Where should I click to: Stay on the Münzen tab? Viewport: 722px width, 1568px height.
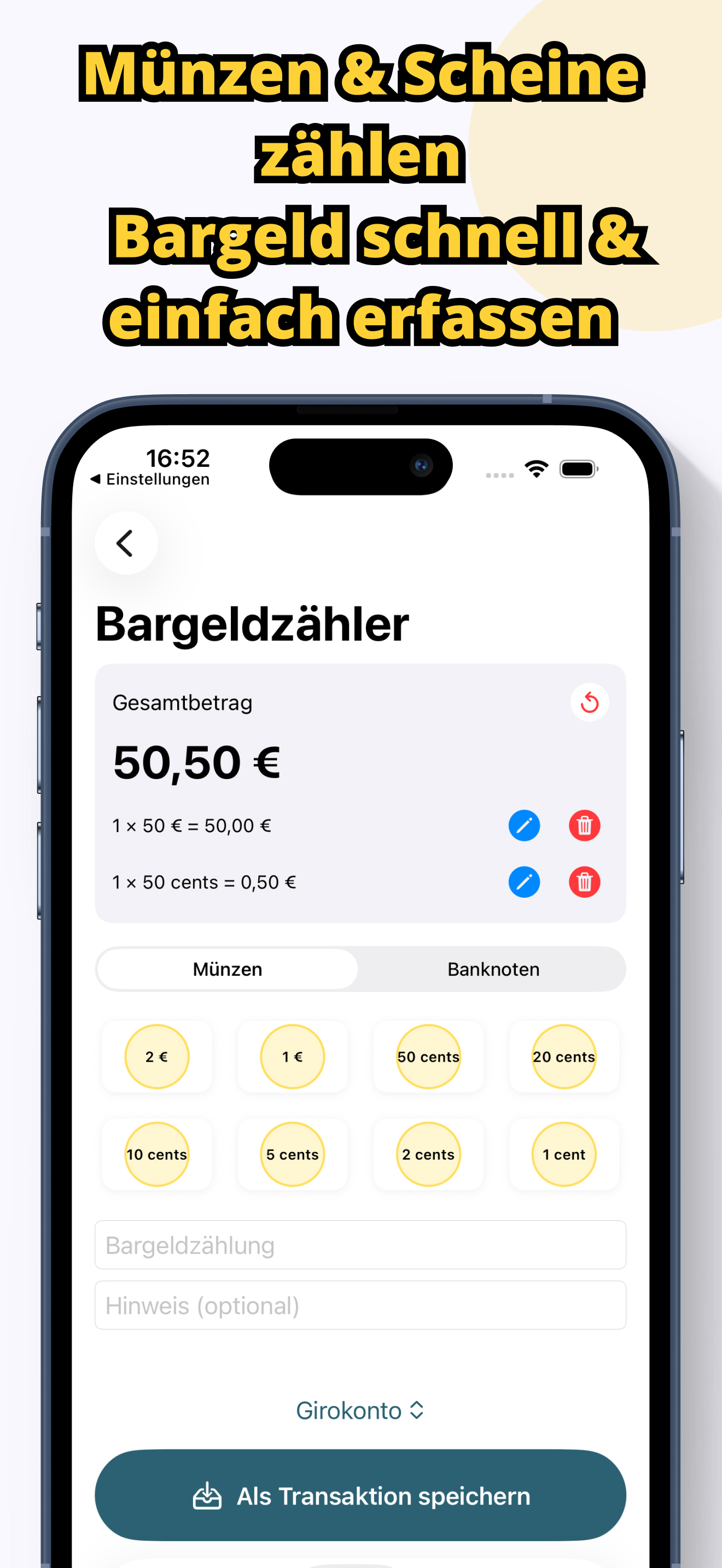(x=226, y=968)
